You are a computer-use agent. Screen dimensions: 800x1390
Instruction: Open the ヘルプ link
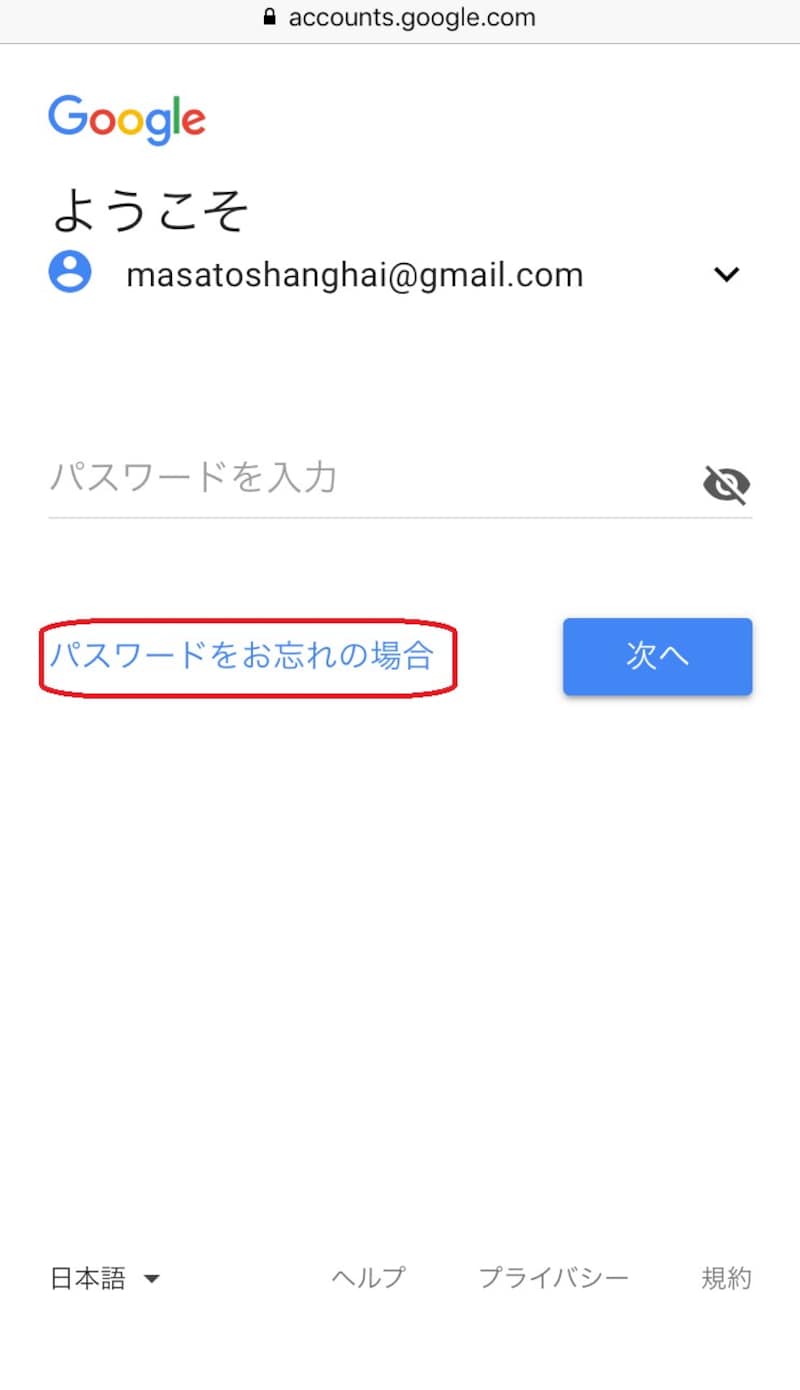point(368,1278)
